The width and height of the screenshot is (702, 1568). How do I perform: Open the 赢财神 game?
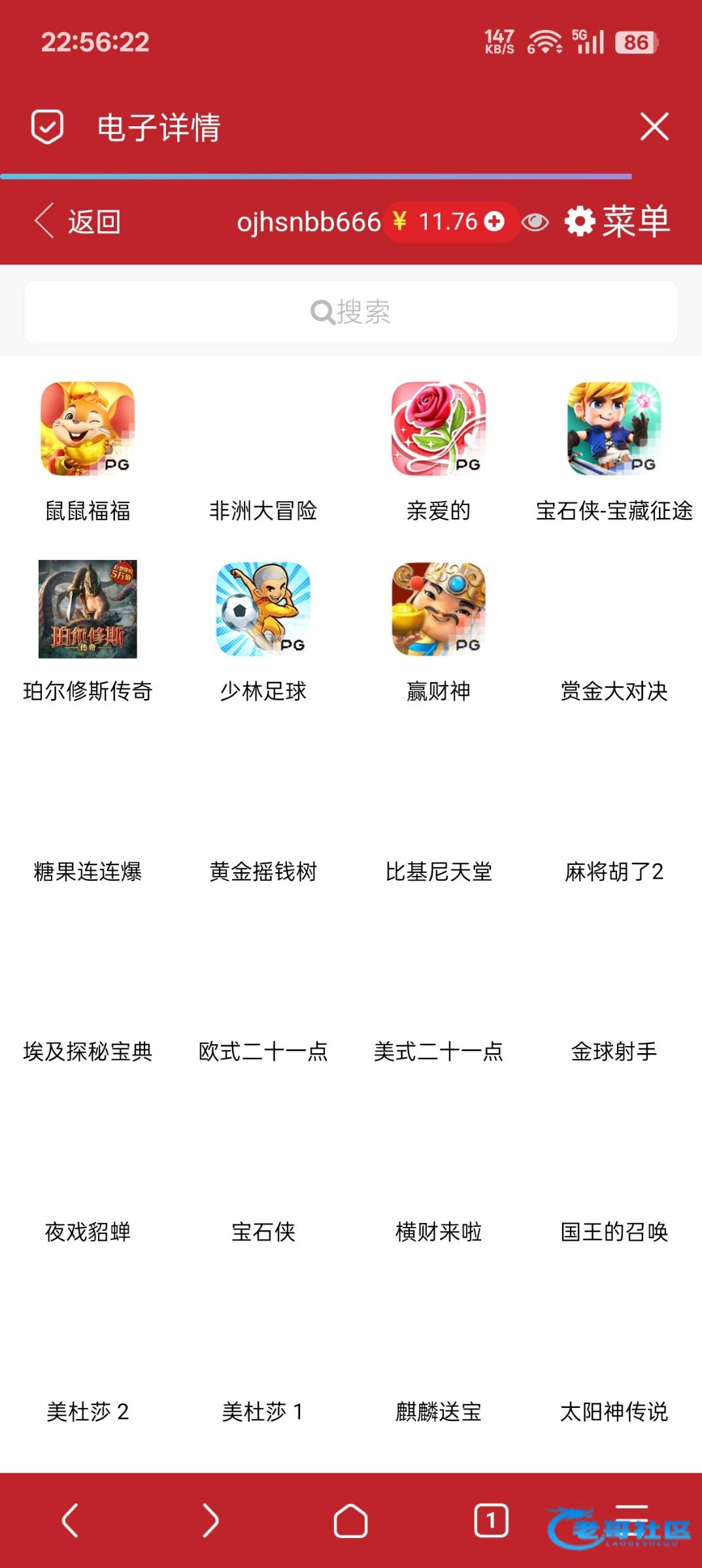(x=439, y=609)
